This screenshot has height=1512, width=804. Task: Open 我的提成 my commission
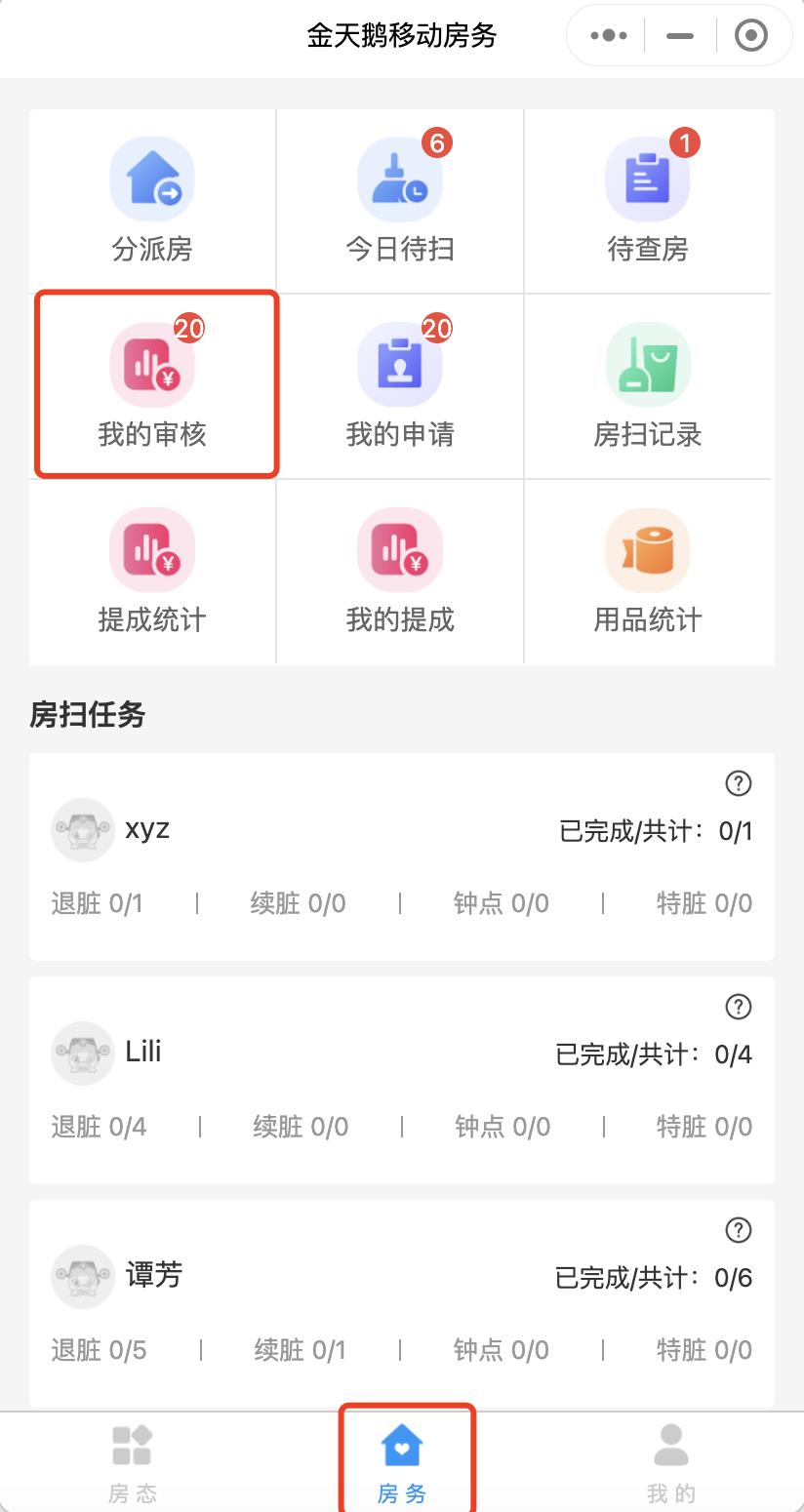click(400, 571)
